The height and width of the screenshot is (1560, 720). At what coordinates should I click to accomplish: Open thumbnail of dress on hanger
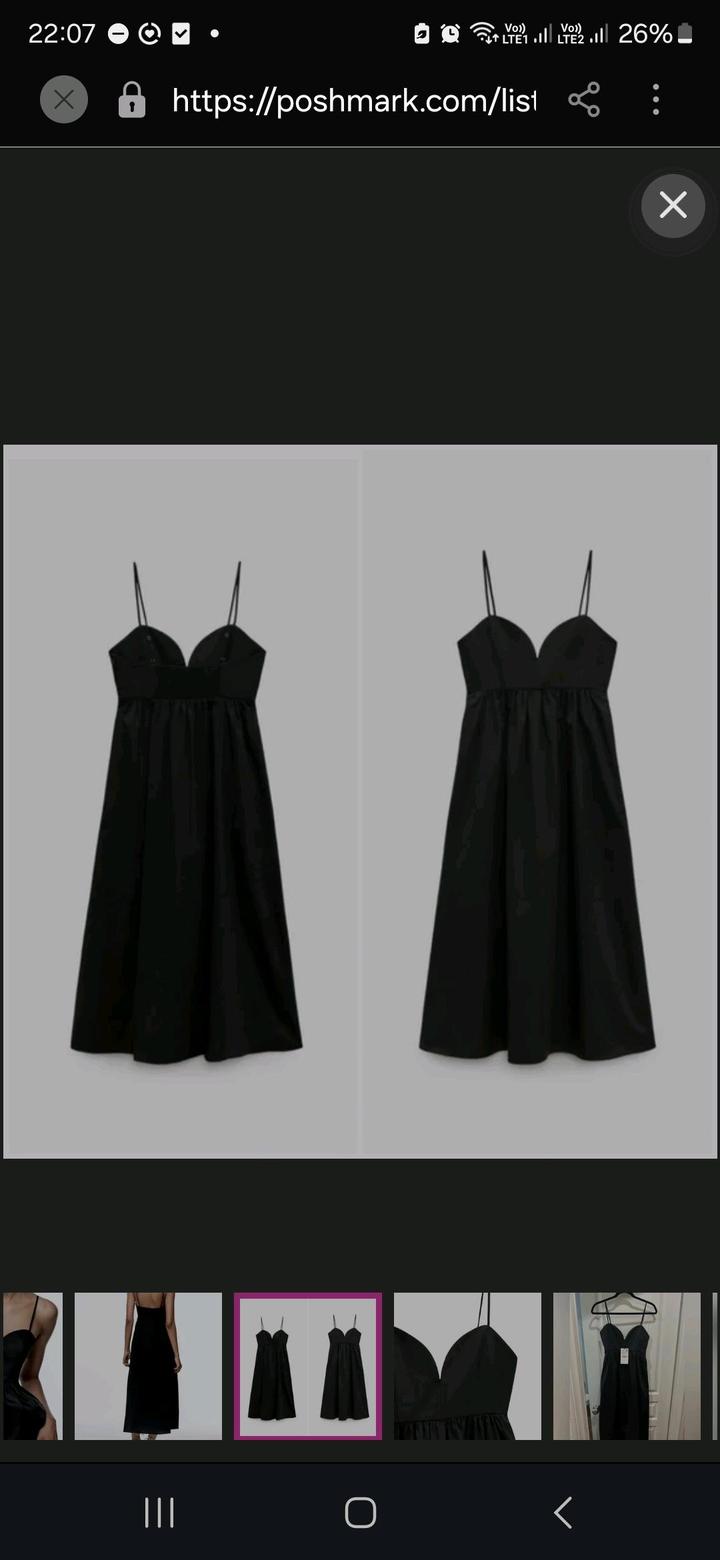(627, 1366)
